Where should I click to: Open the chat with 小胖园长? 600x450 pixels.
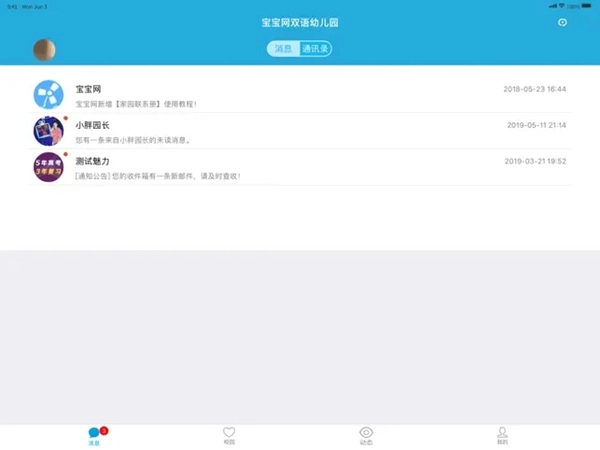coord(300,132)
